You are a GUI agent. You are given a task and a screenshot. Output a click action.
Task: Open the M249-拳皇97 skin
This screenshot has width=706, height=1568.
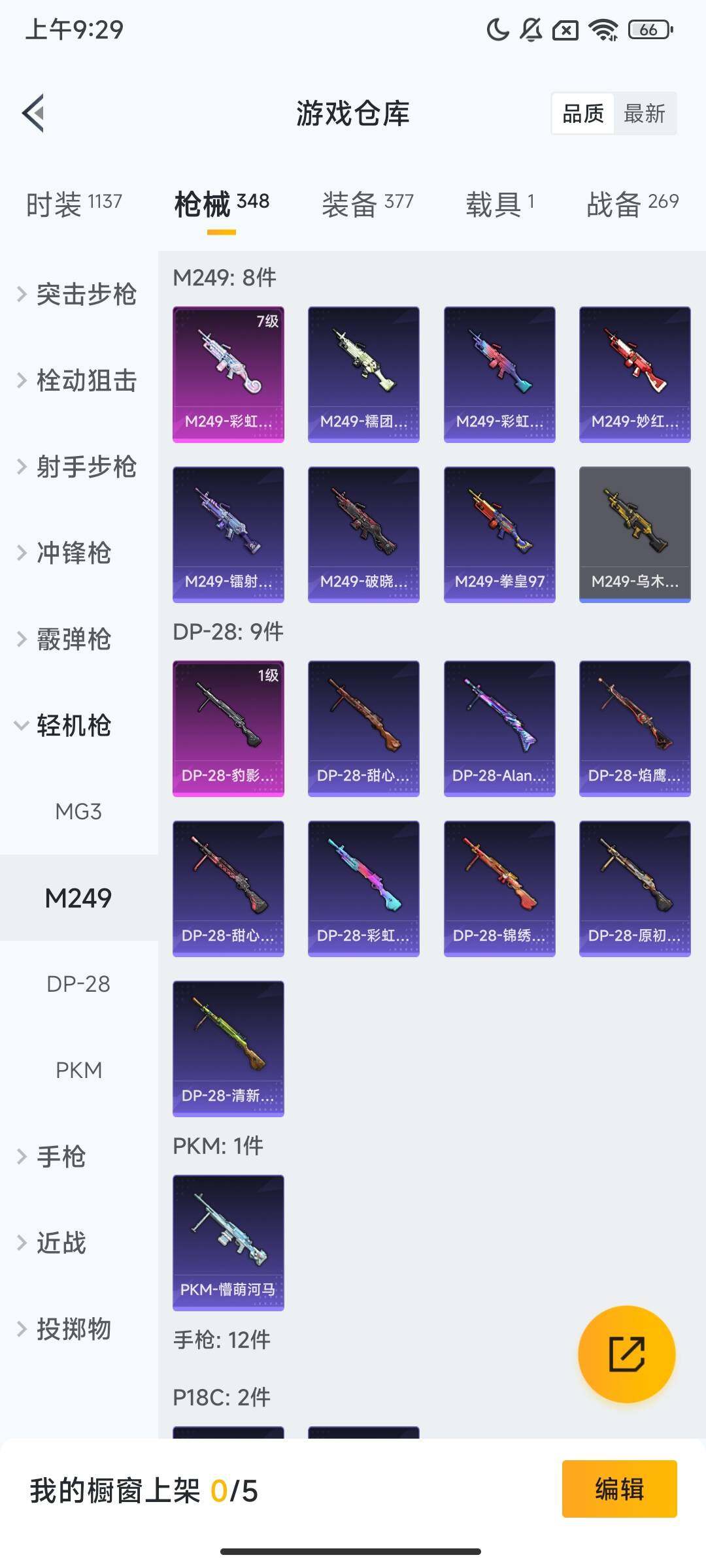click(499, 534)
